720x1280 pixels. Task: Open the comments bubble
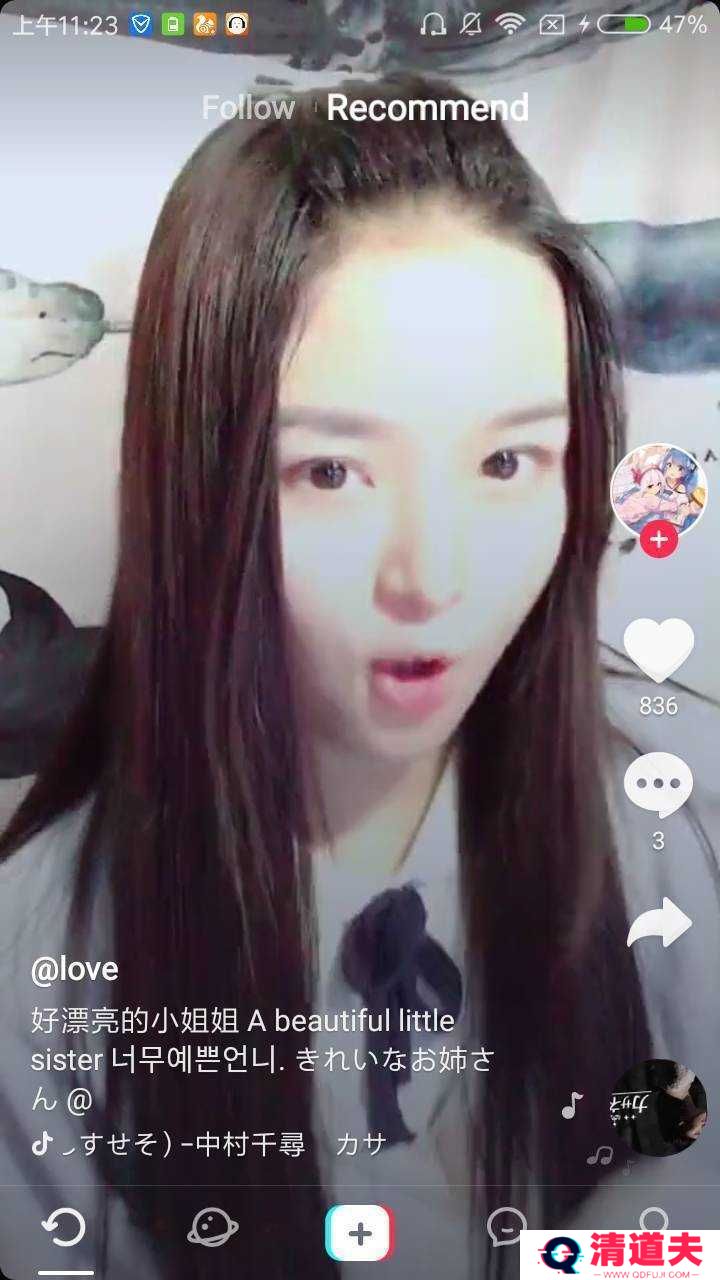[658, 785]
